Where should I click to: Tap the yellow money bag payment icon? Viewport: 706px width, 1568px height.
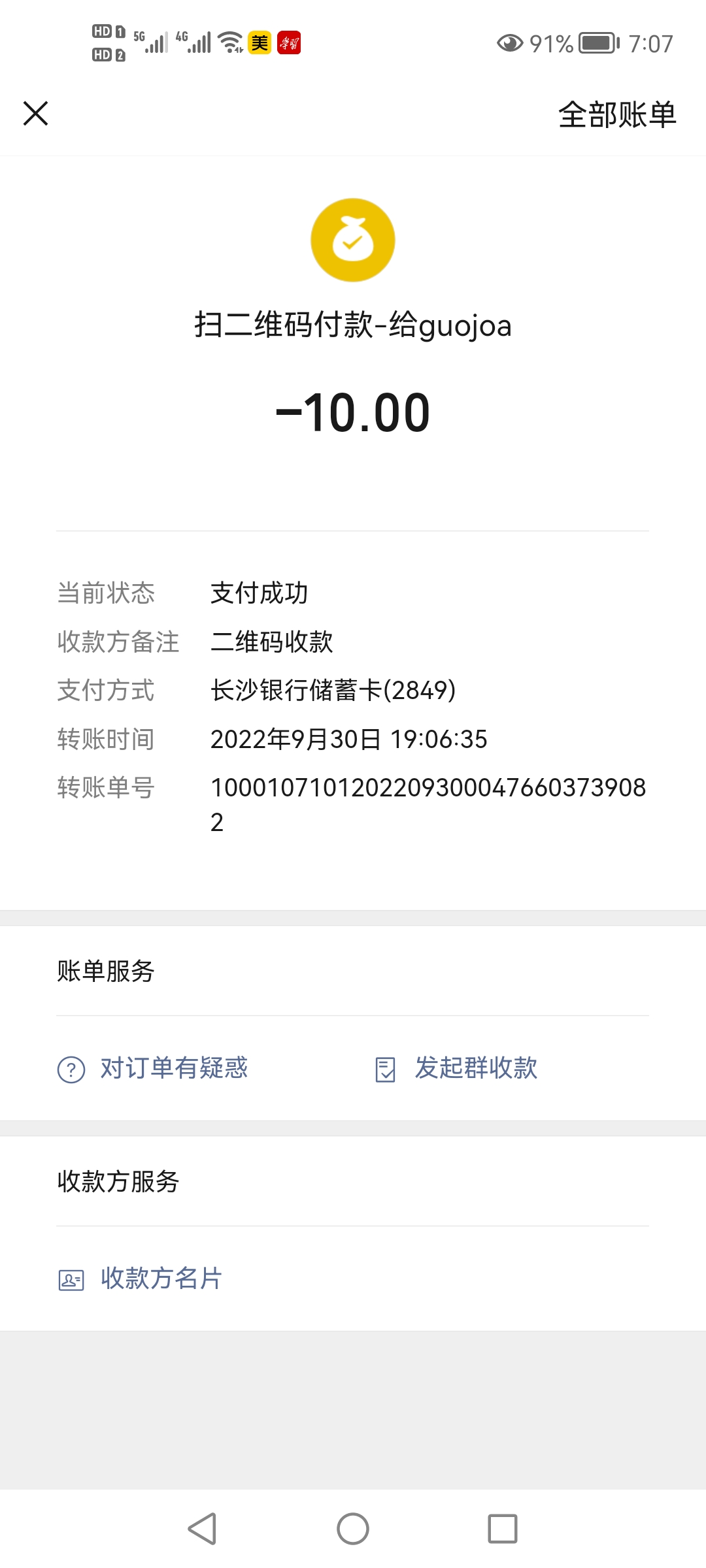click(353, 240)
